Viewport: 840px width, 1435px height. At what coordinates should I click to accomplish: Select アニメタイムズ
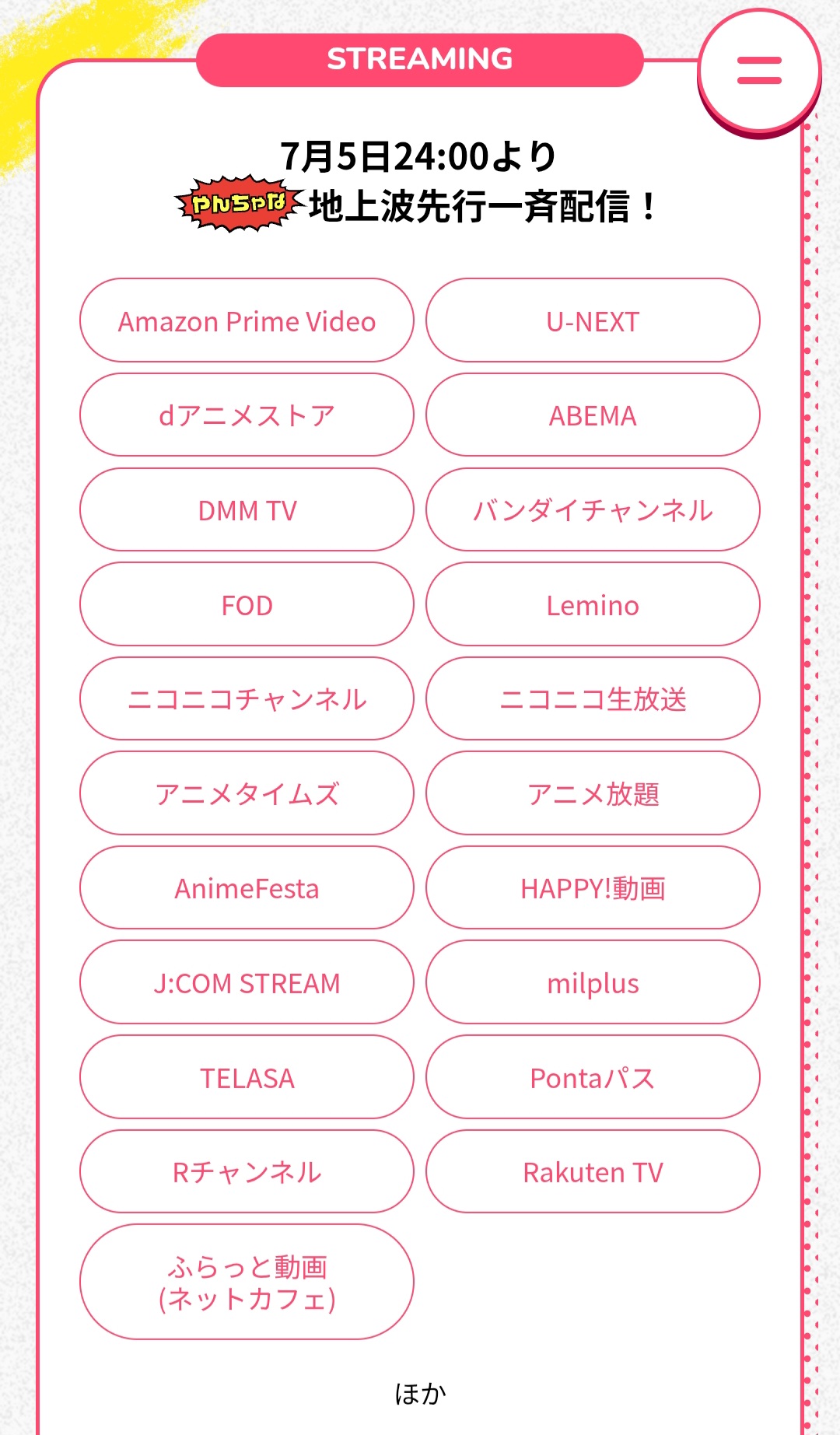(247, 793)
